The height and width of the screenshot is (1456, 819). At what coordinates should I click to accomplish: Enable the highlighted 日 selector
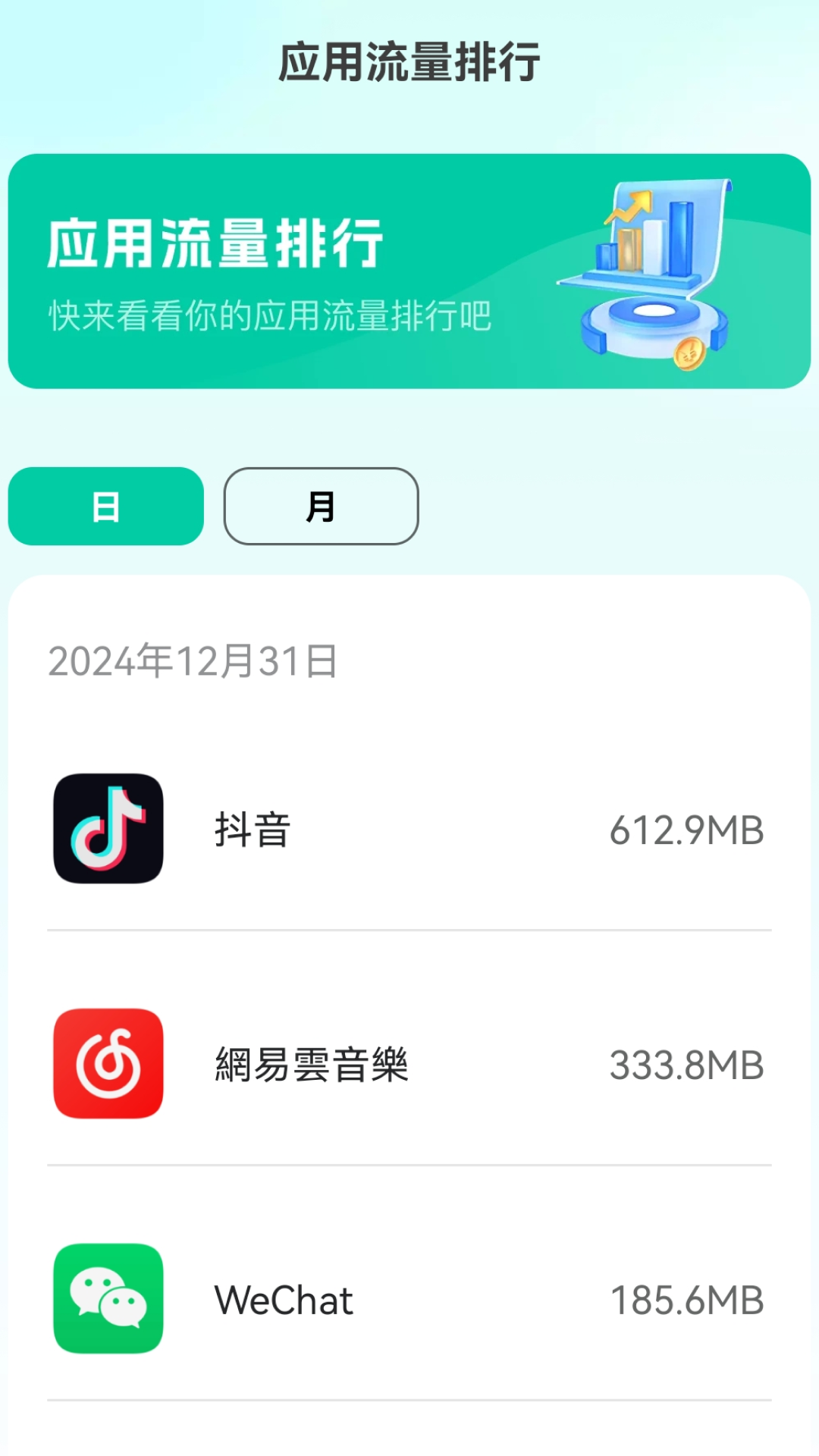pyautogui.click(x=105, y=507)
